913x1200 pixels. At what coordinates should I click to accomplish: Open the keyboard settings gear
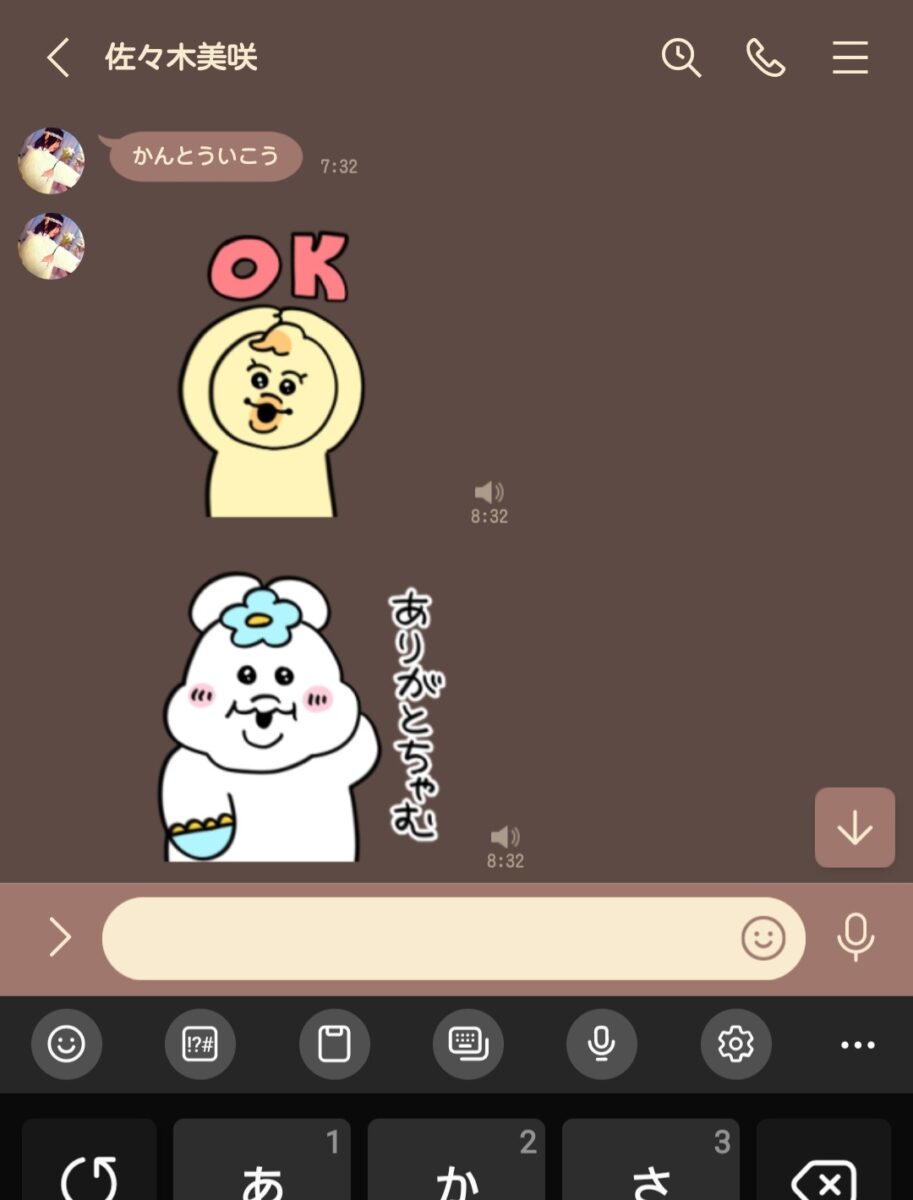[735, 1045]
